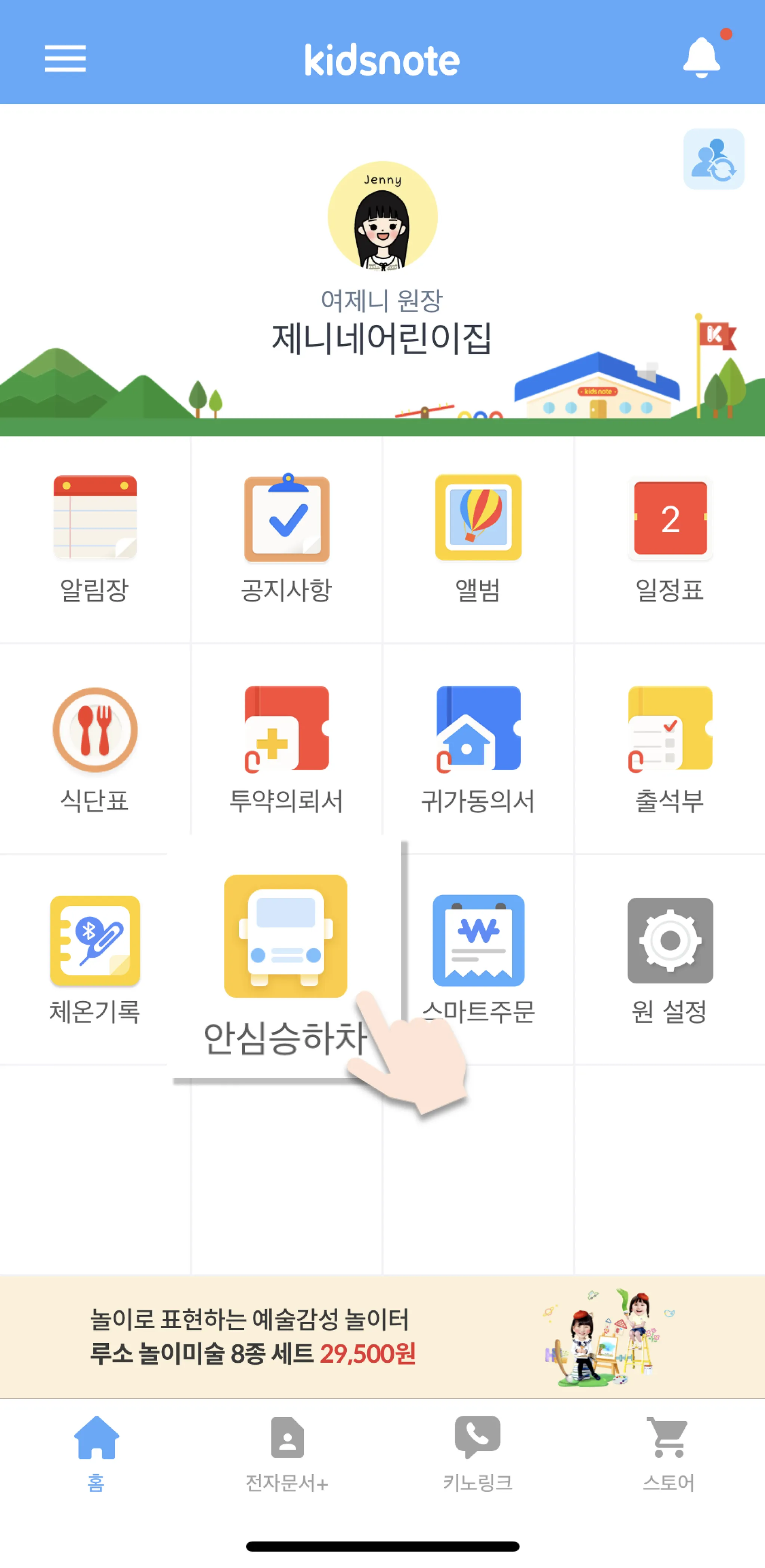Open 체온기록 temperature records

pyautogui.click(x=95, y=959)
